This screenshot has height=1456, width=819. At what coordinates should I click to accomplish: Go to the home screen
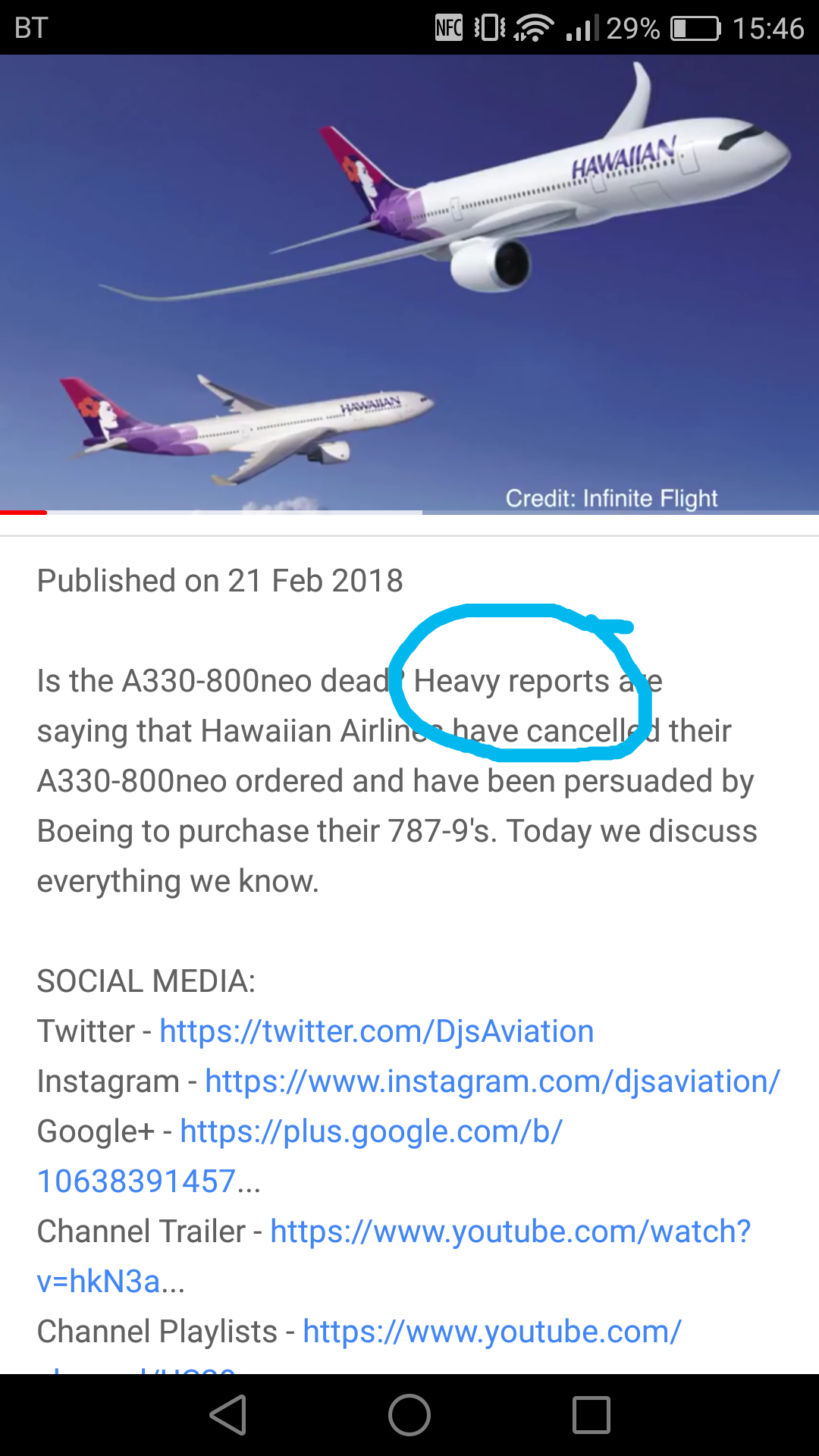pyautogui.click(x=409, y=1415)
